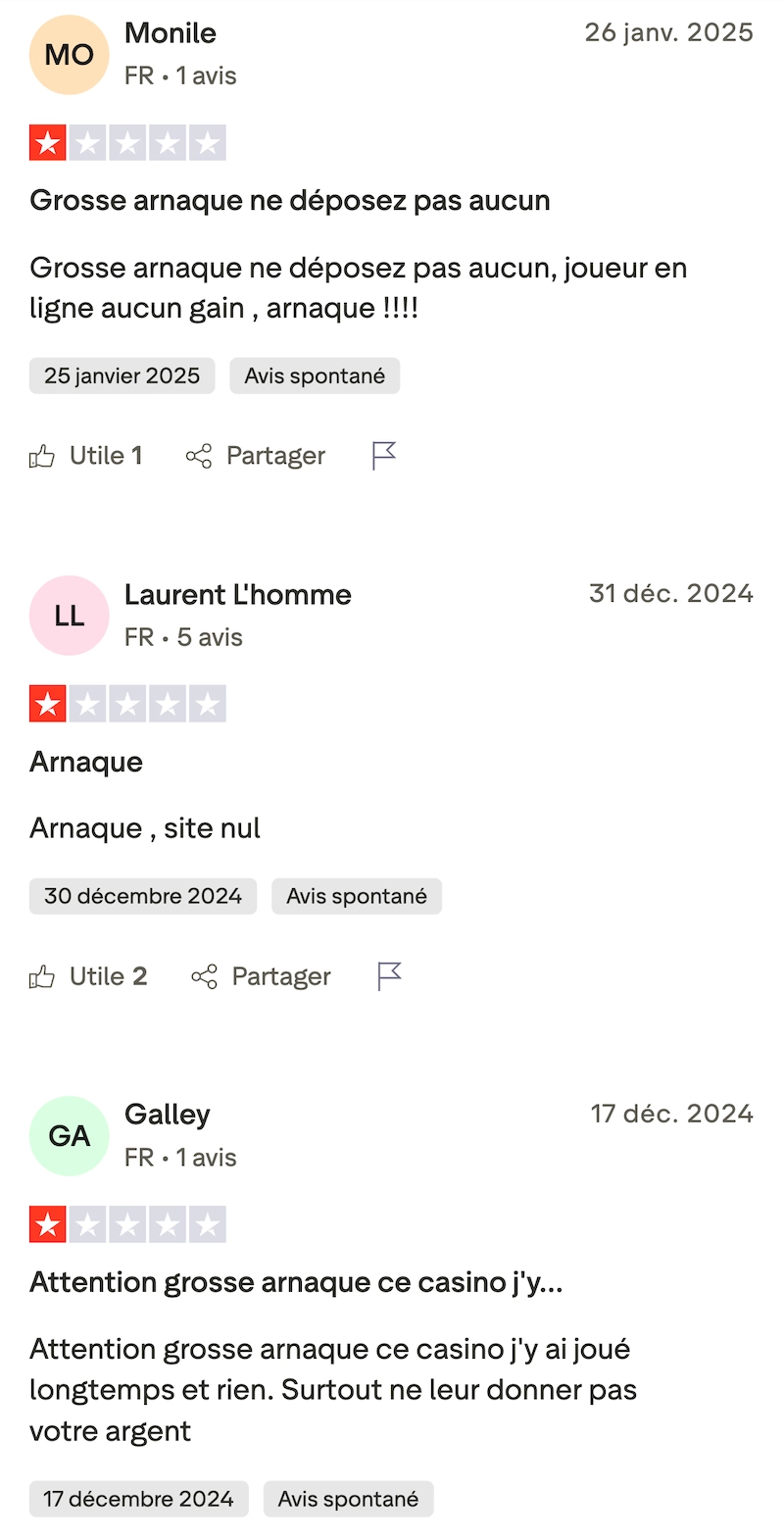The width and height of the screenshot is (784, 1540).
Task: Select the 'Avis spontané' tag on Monile's review
Action: [x=315, y=375]
